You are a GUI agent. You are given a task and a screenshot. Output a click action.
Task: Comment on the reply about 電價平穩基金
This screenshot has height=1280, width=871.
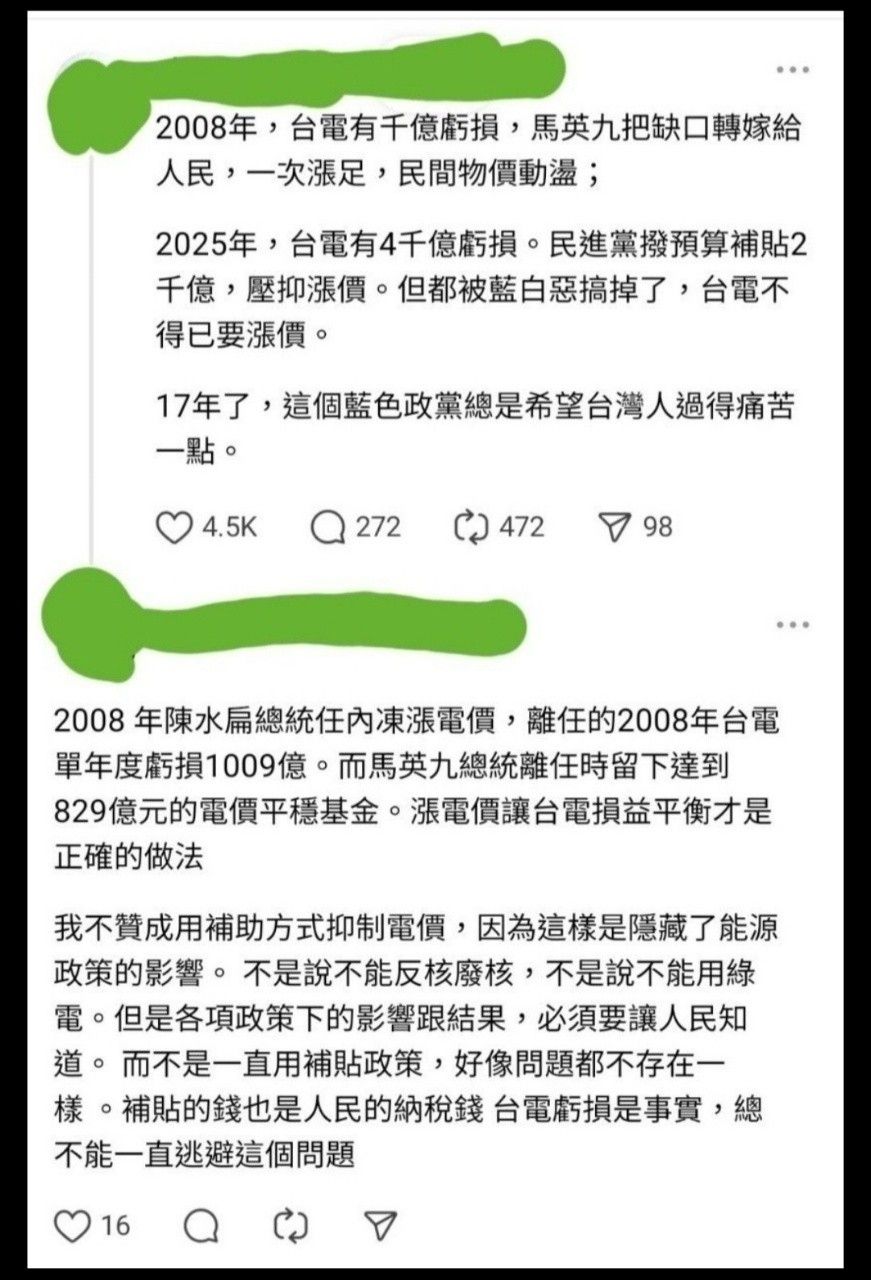(x=202, y=1225)
